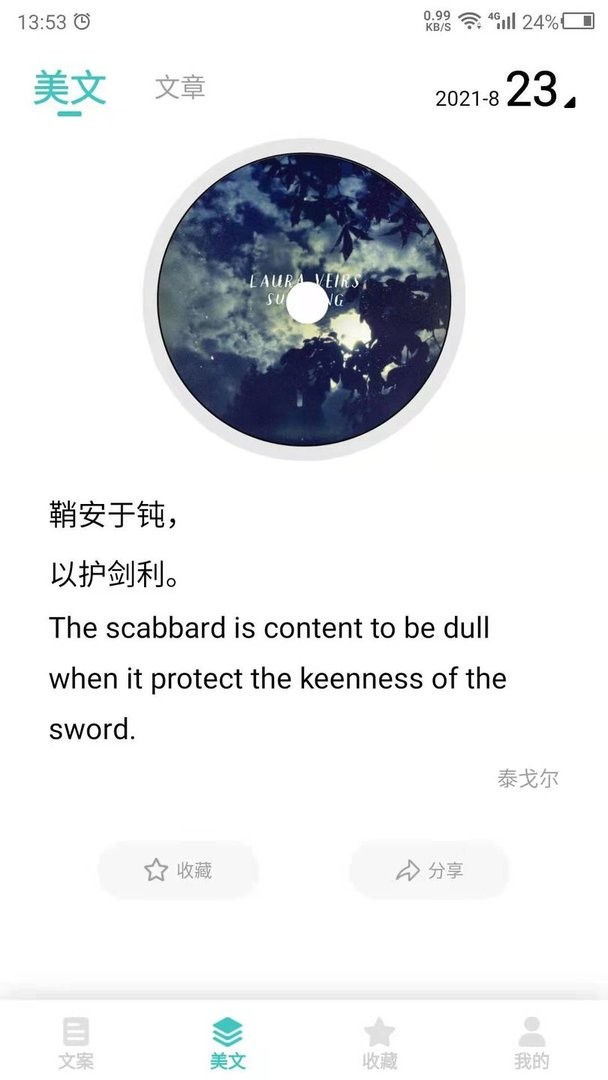Go to 美文 in the bottom navigation
608x1080 pixels.
coord(228,1042)
